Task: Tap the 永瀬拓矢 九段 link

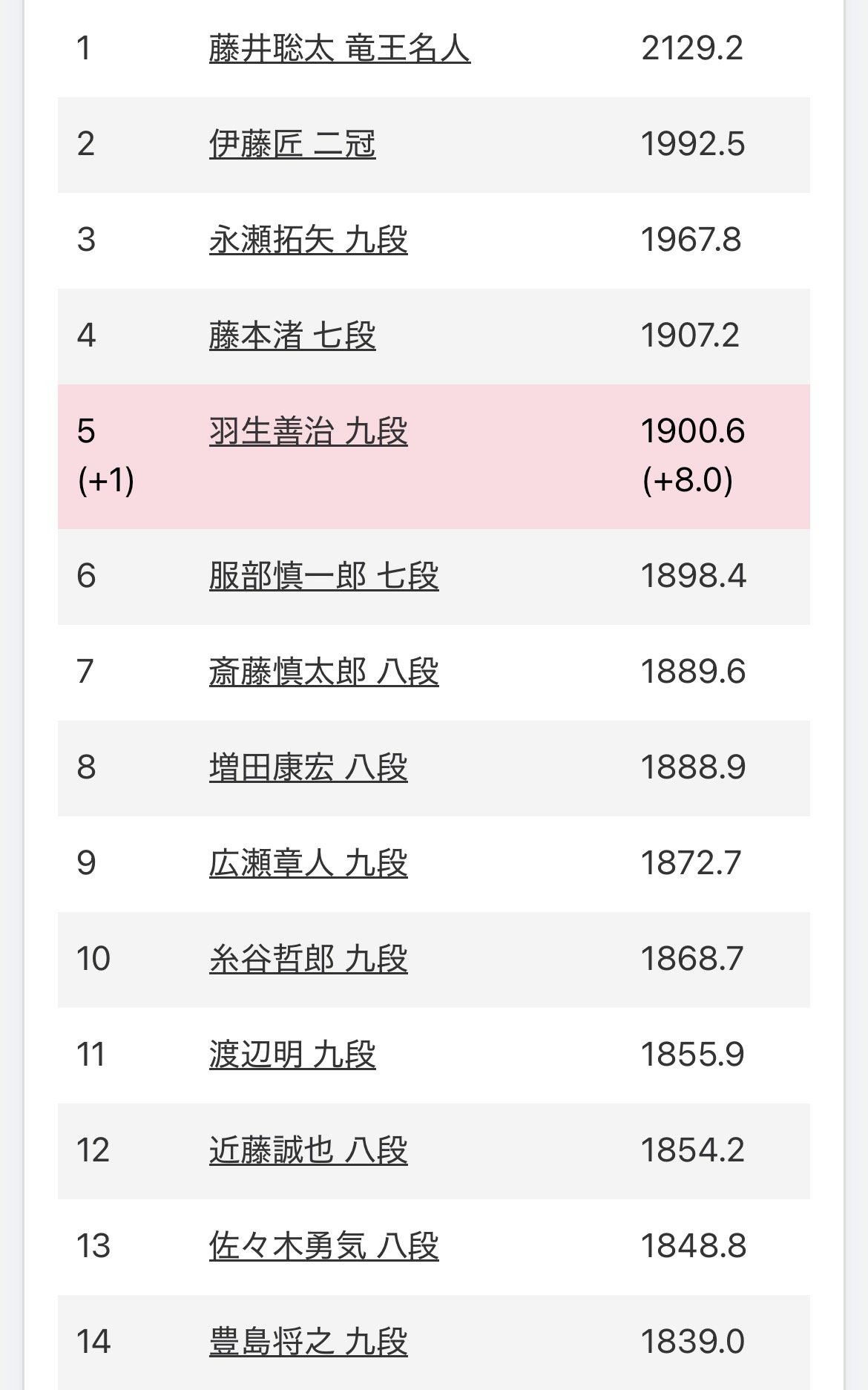Action: (309, 240)
